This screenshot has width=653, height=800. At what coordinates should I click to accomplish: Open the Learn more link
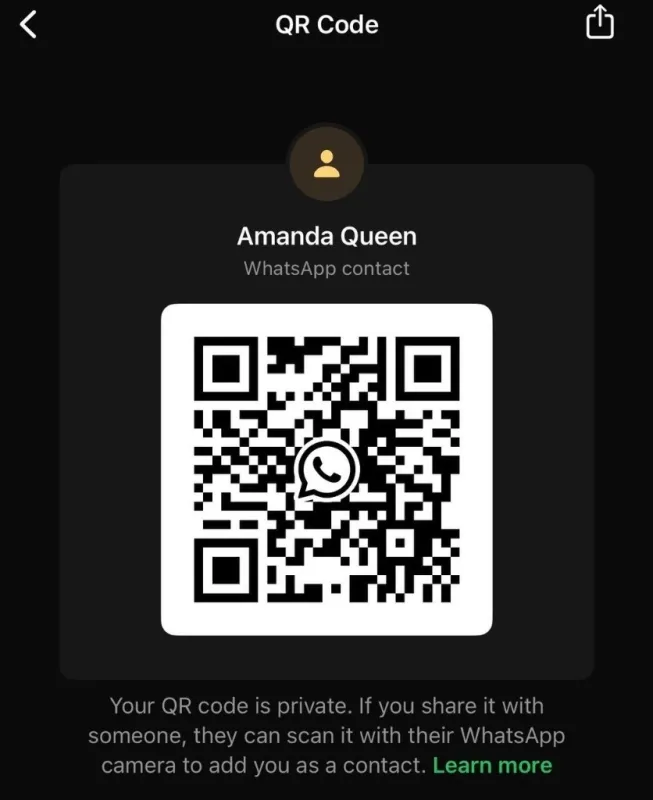point(492,766)
